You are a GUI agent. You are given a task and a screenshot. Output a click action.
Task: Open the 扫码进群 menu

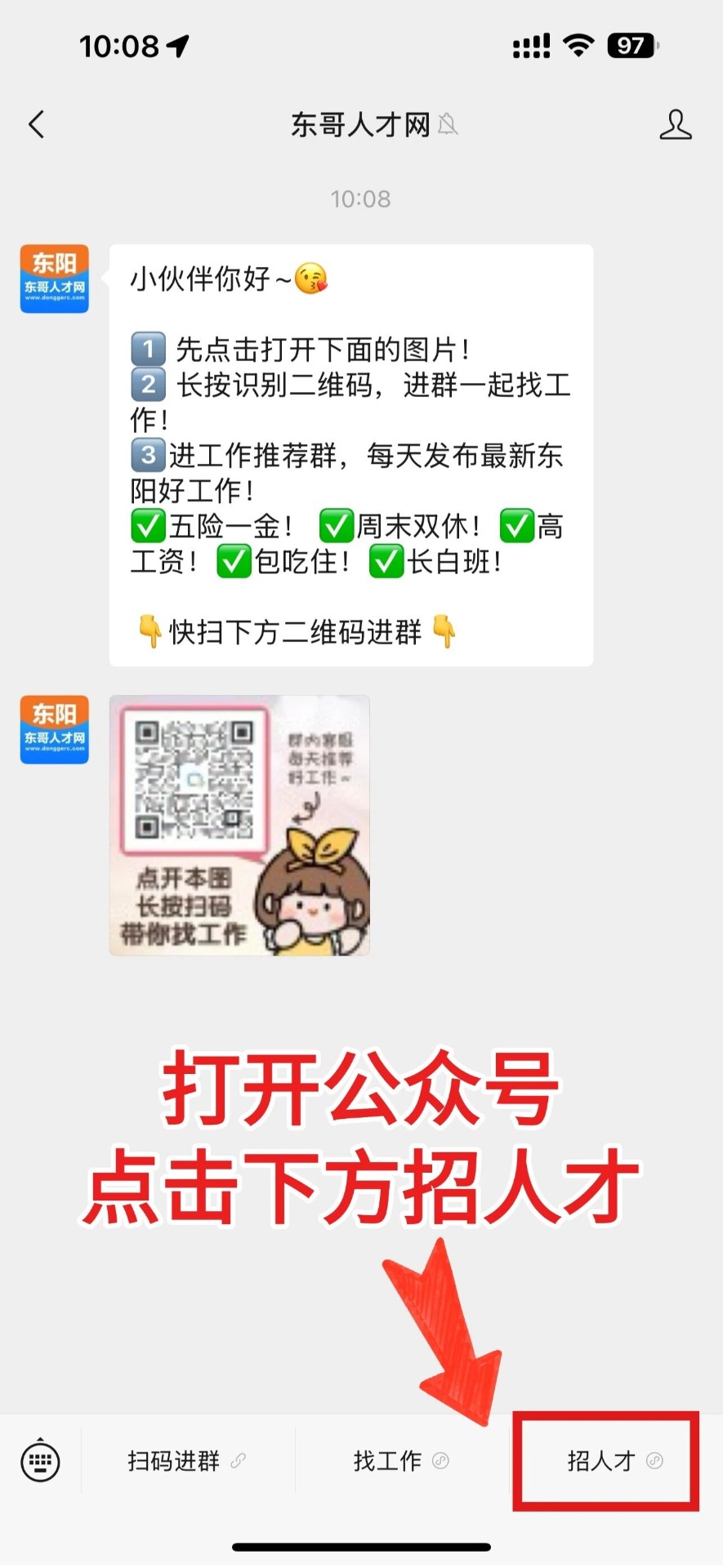coord(186,1461)
